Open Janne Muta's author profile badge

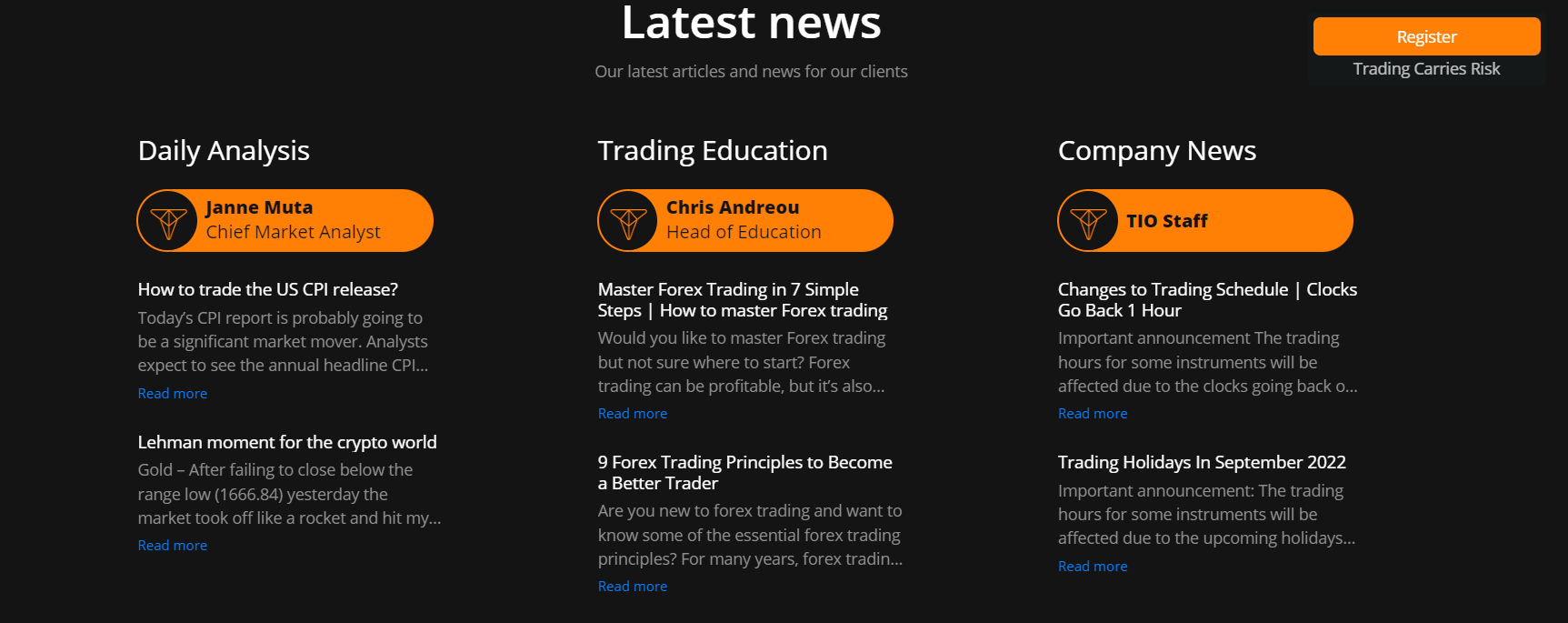(285, 220)
